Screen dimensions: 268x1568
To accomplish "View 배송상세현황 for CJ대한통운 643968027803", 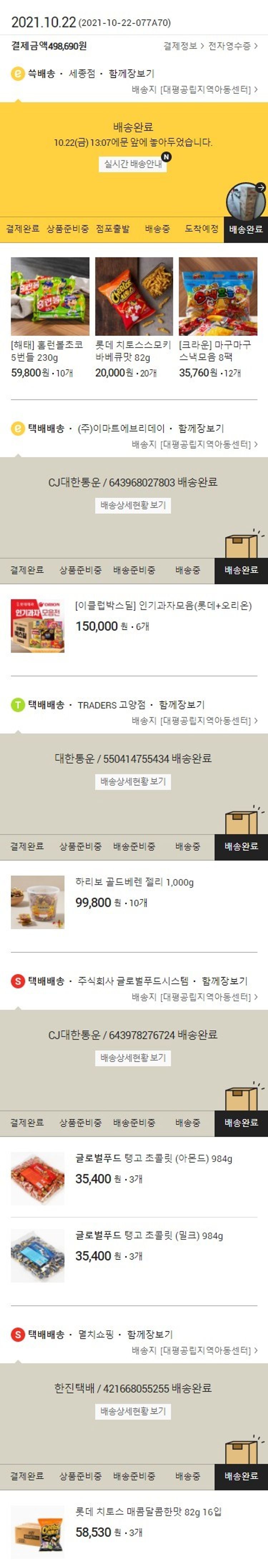I will point(133,505).
